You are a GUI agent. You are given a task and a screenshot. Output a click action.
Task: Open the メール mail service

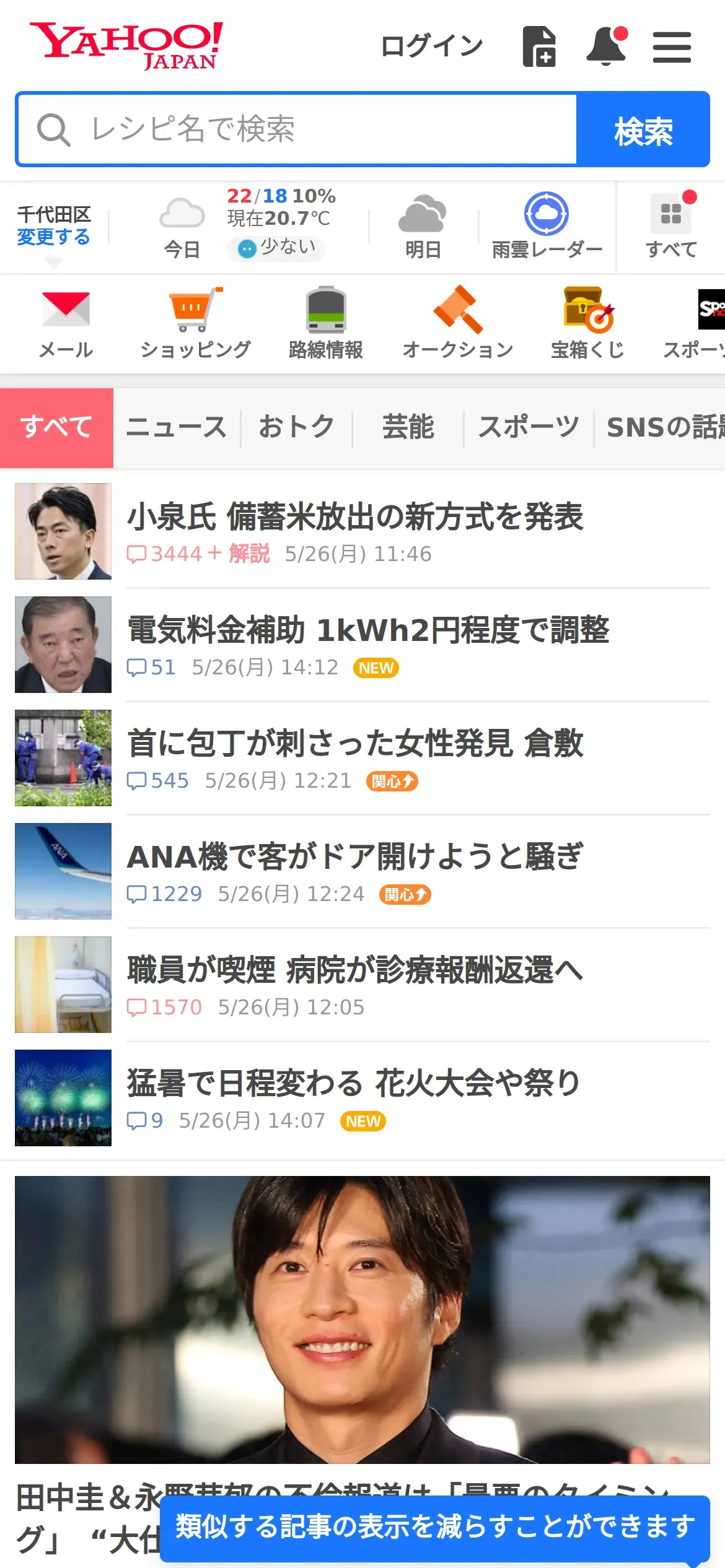pos(66,323)
